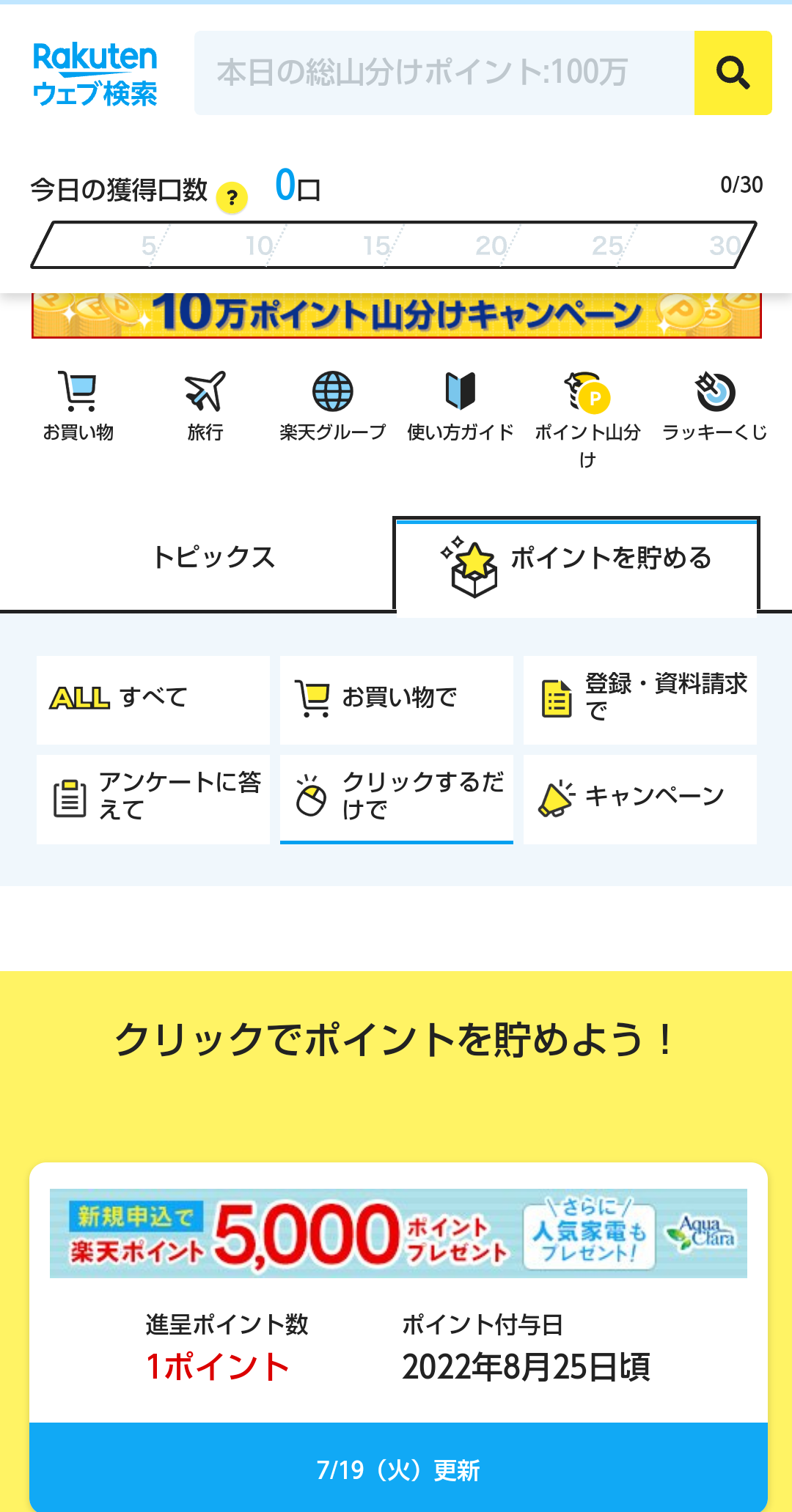Tap the yellow magnifier search button
Image resolution: width=792 pixels, height=1512 pixels.
[733, 73]
